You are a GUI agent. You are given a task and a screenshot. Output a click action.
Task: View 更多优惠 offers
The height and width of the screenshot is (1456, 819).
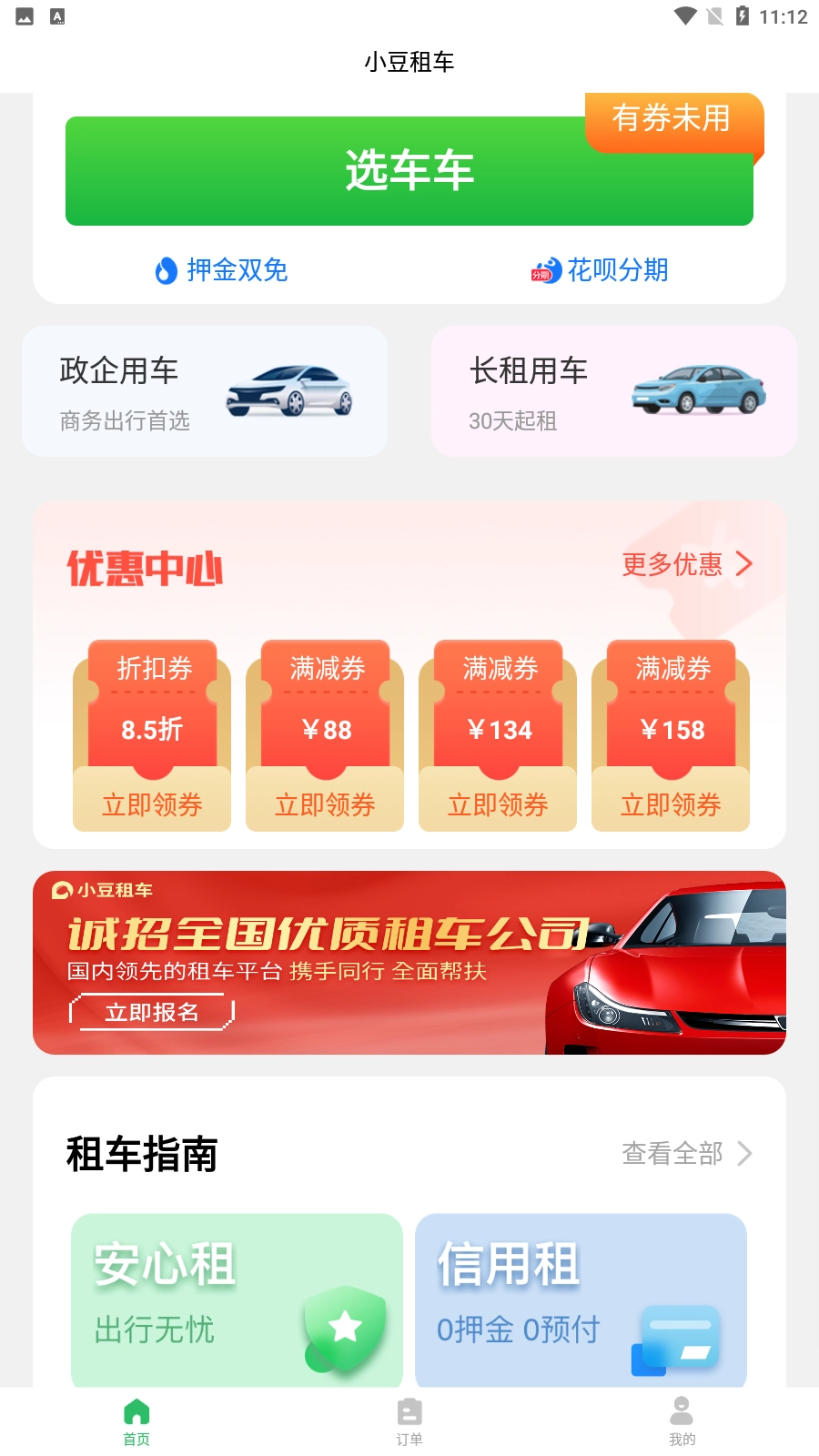pos(687,564)
